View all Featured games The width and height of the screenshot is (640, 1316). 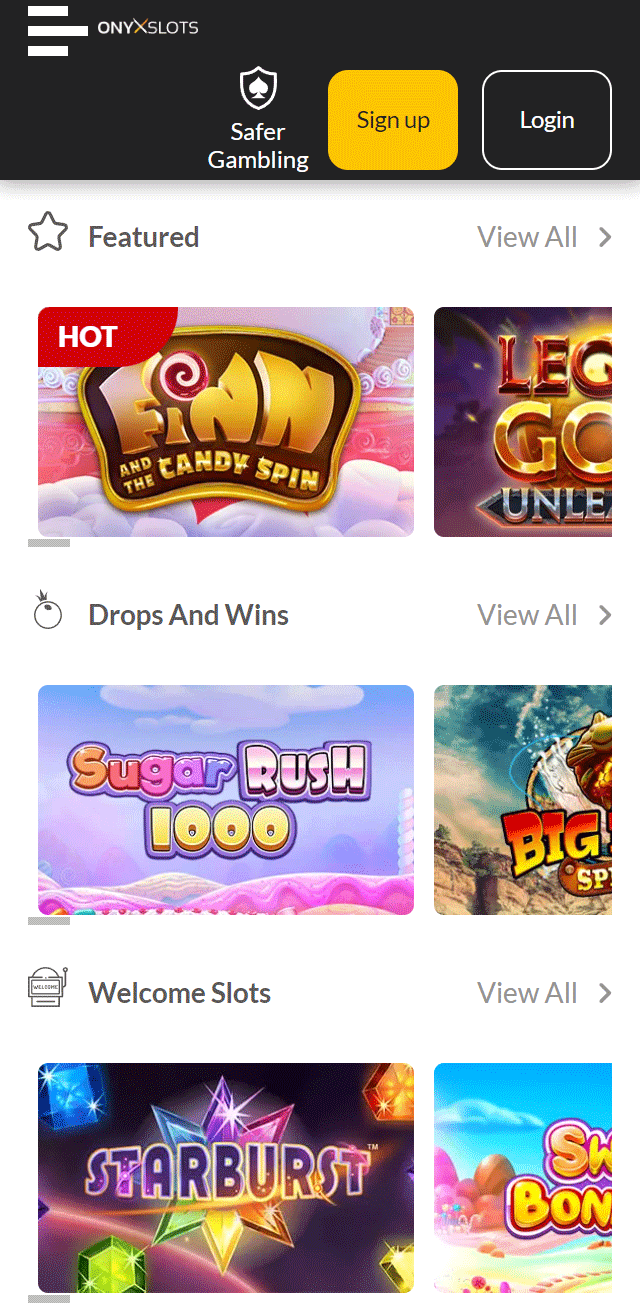(544, 237)
